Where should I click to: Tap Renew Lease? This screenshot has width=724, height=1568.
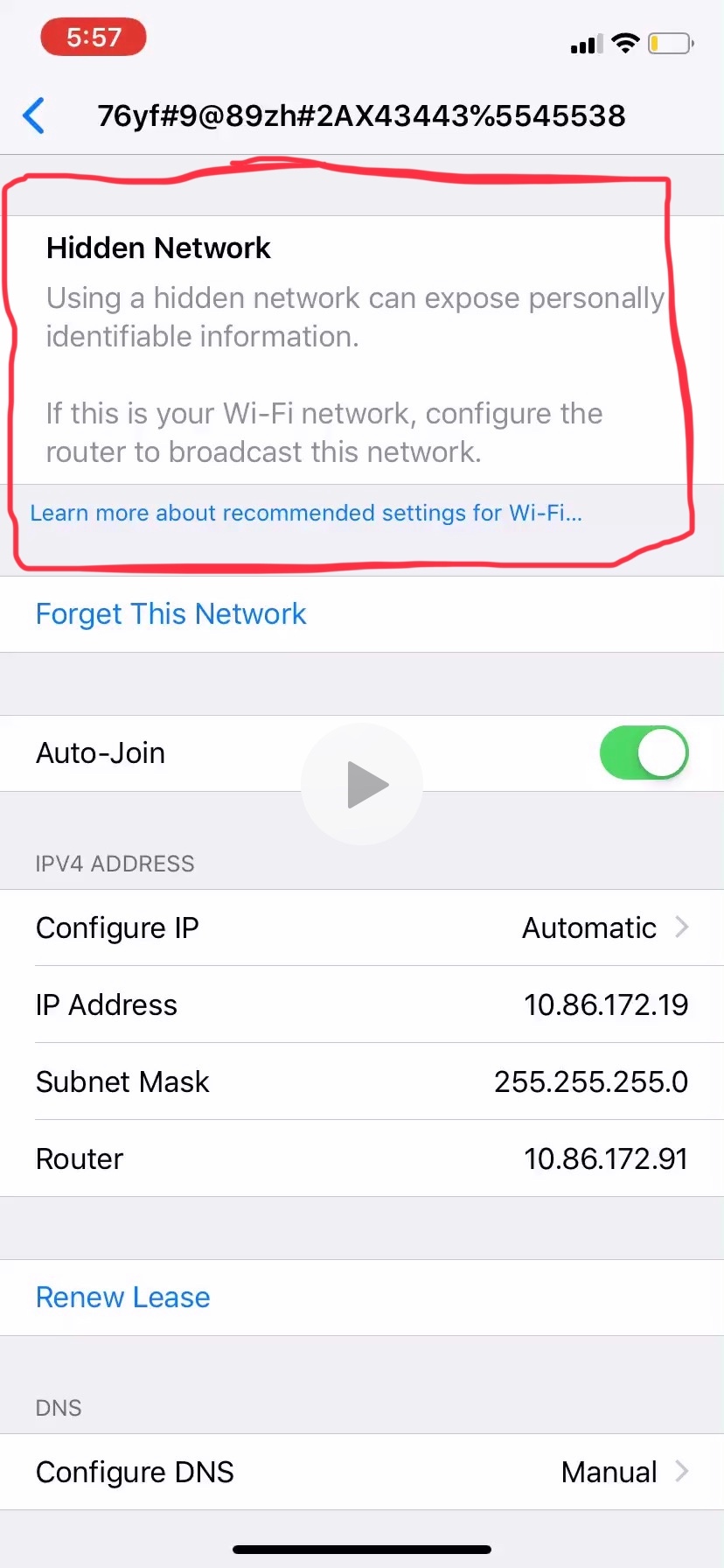123,1298
